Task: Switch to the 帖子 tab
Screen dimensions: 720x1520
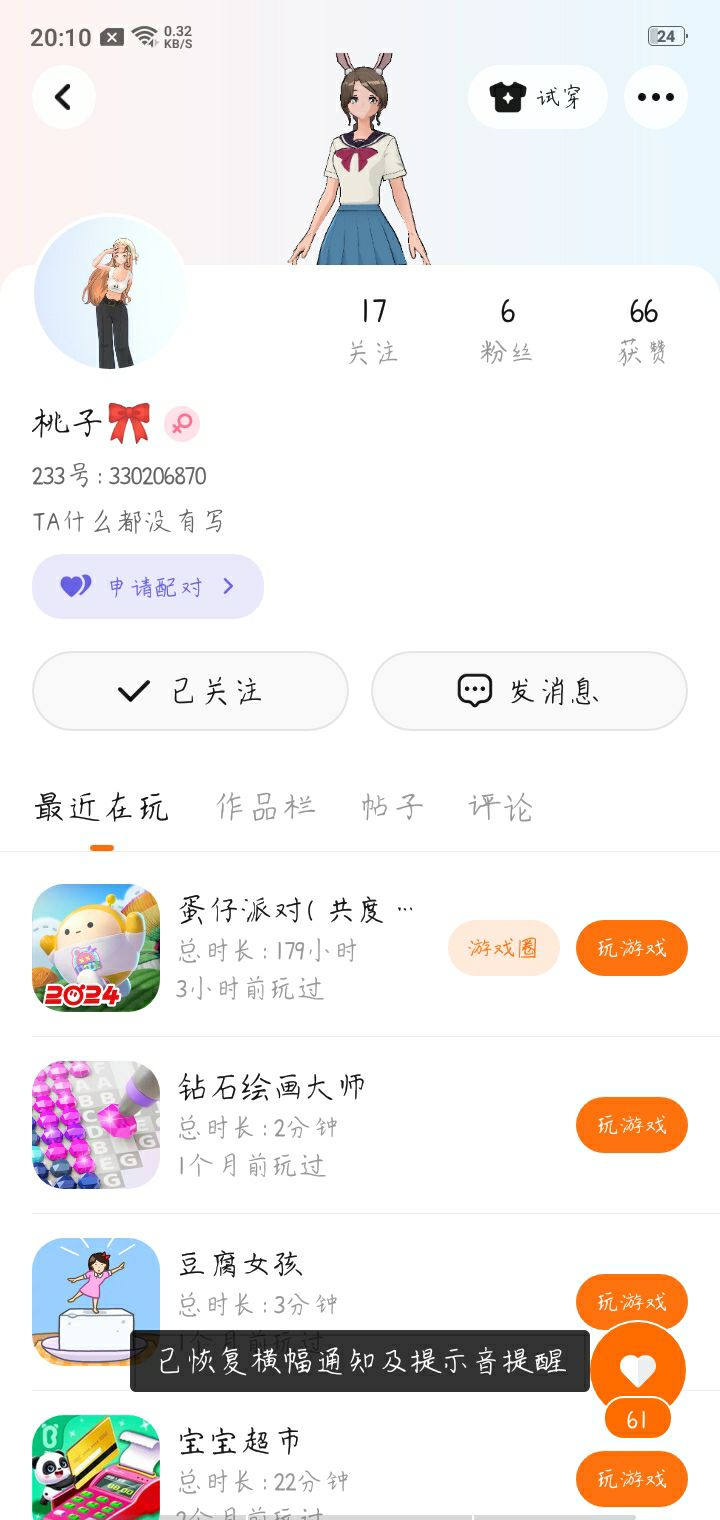Action: (392, 807)
